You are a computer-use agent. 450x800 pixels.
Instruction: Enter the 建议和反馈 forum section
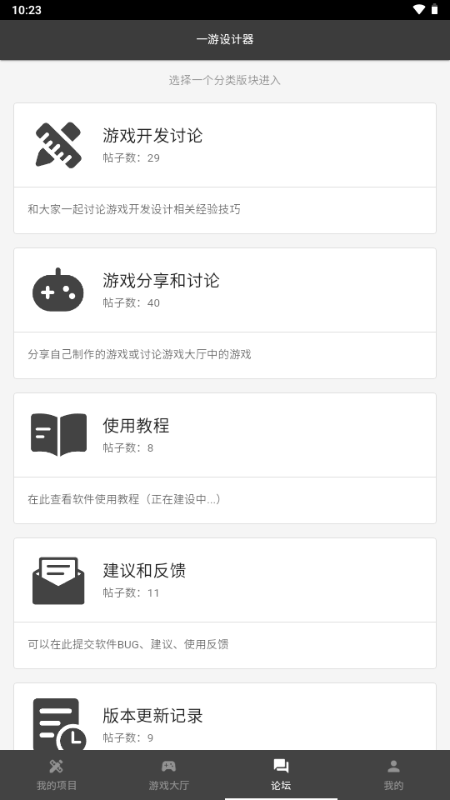[225, 603]
